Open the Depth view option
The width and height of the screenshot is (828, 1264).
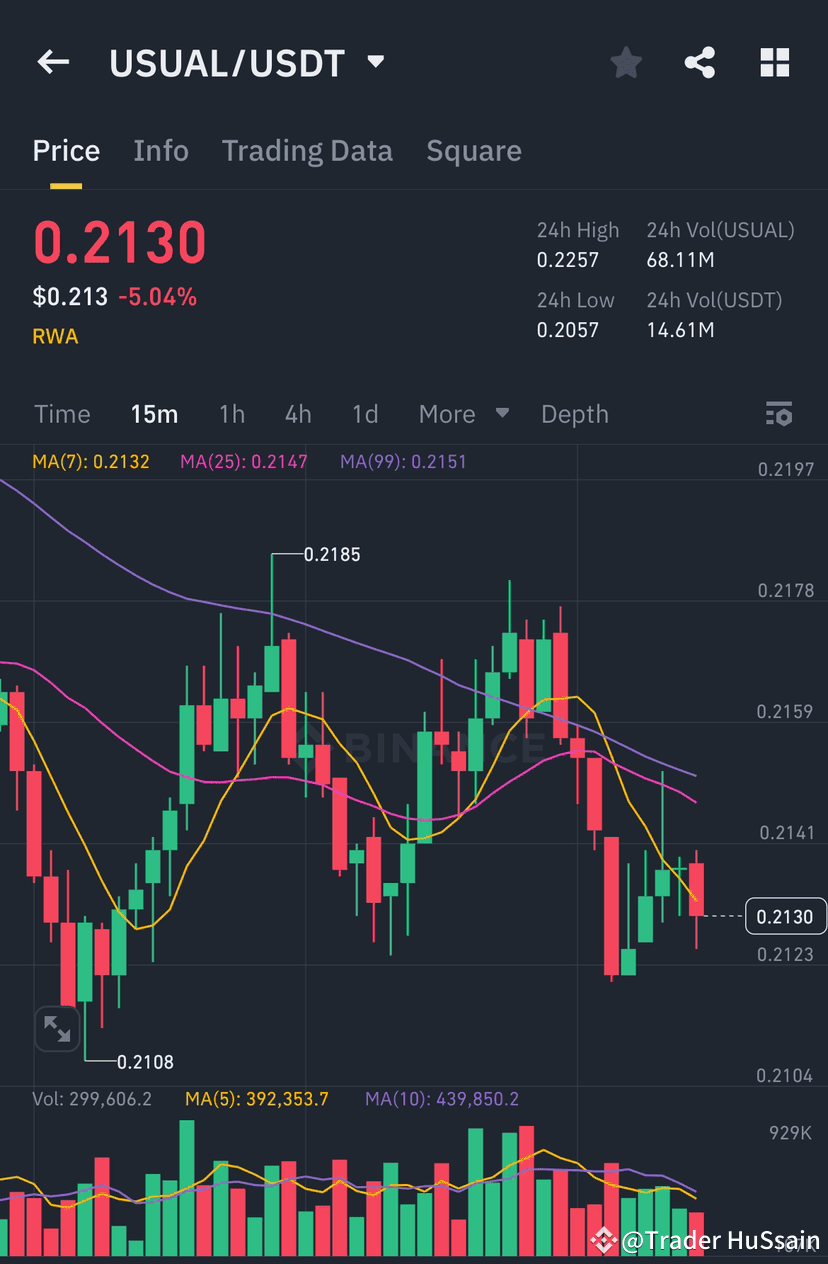coord(574,413)
